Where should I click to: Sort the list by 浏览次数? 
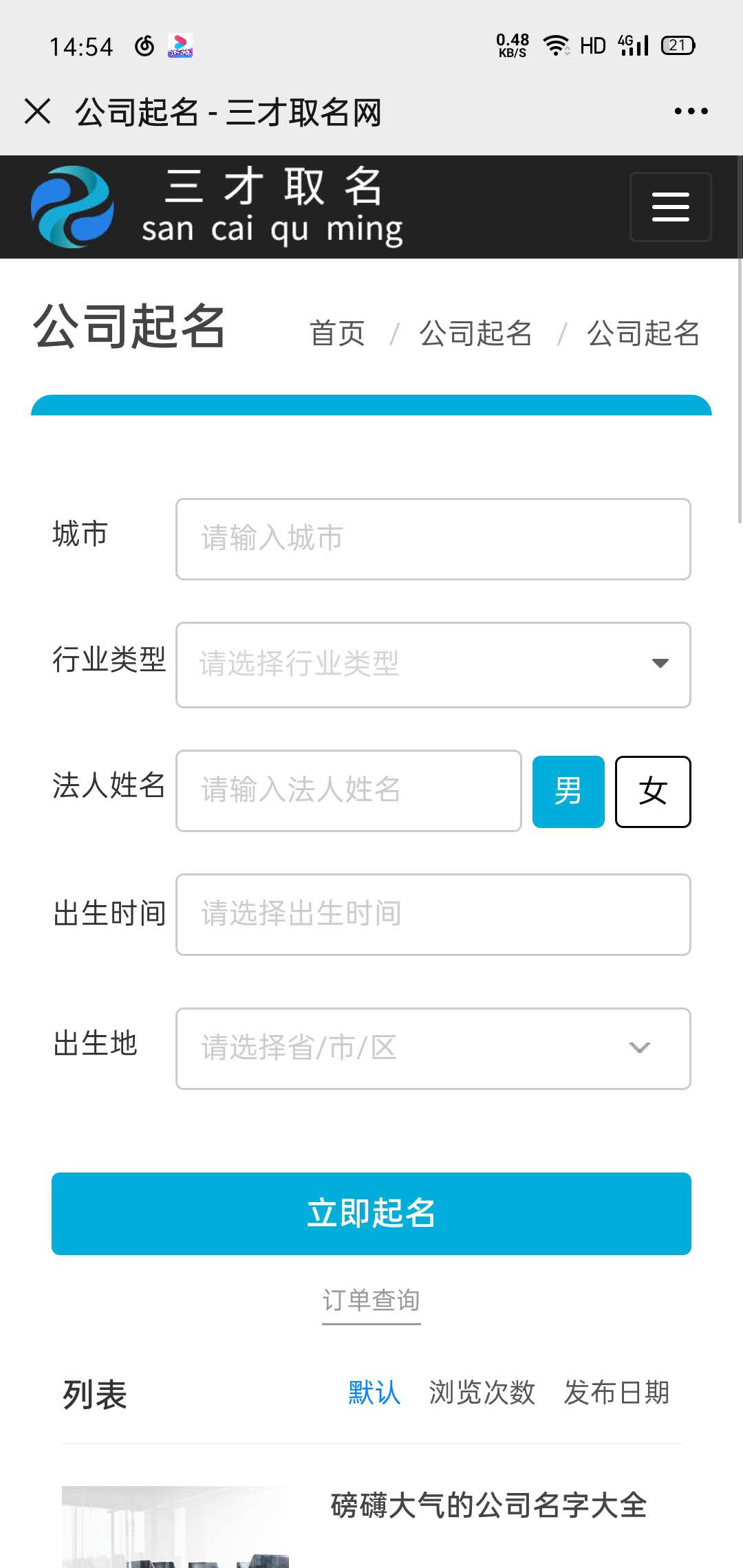(482, 1393)
